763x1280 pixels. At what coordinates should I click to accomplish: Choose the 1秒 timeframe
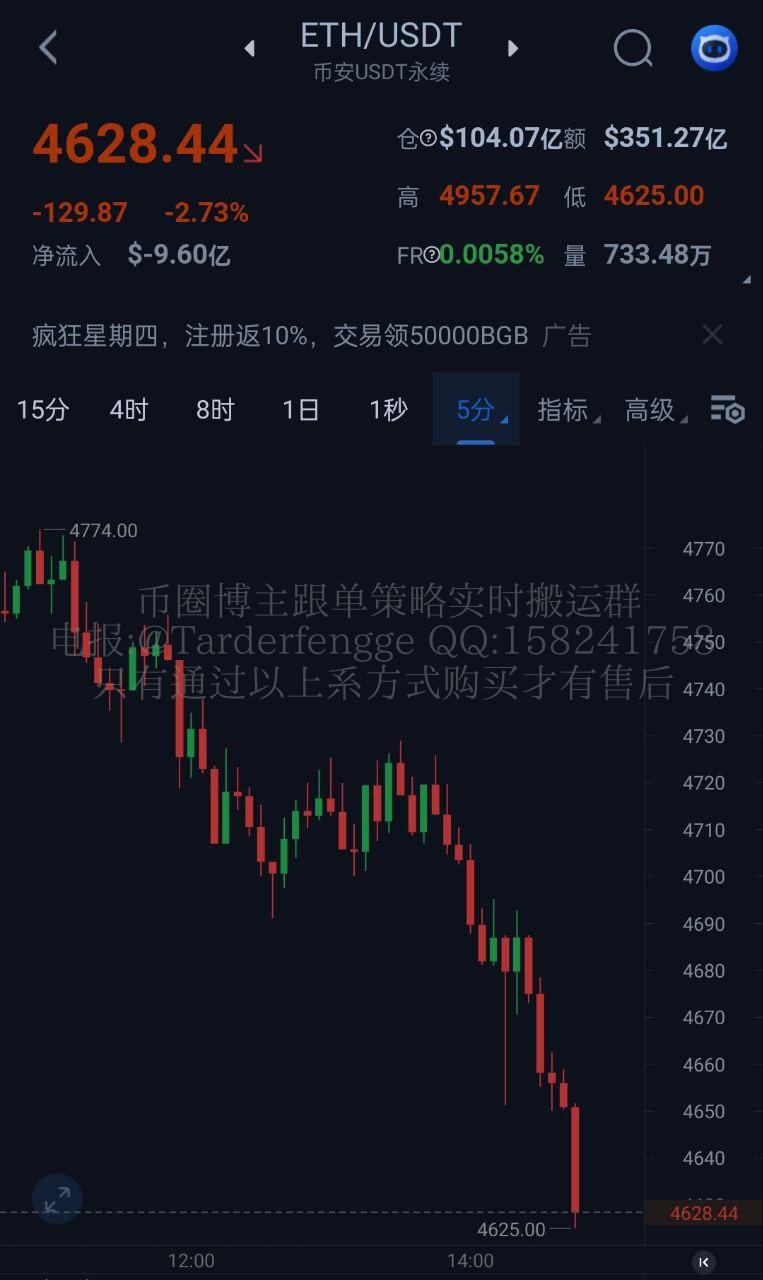388,409
